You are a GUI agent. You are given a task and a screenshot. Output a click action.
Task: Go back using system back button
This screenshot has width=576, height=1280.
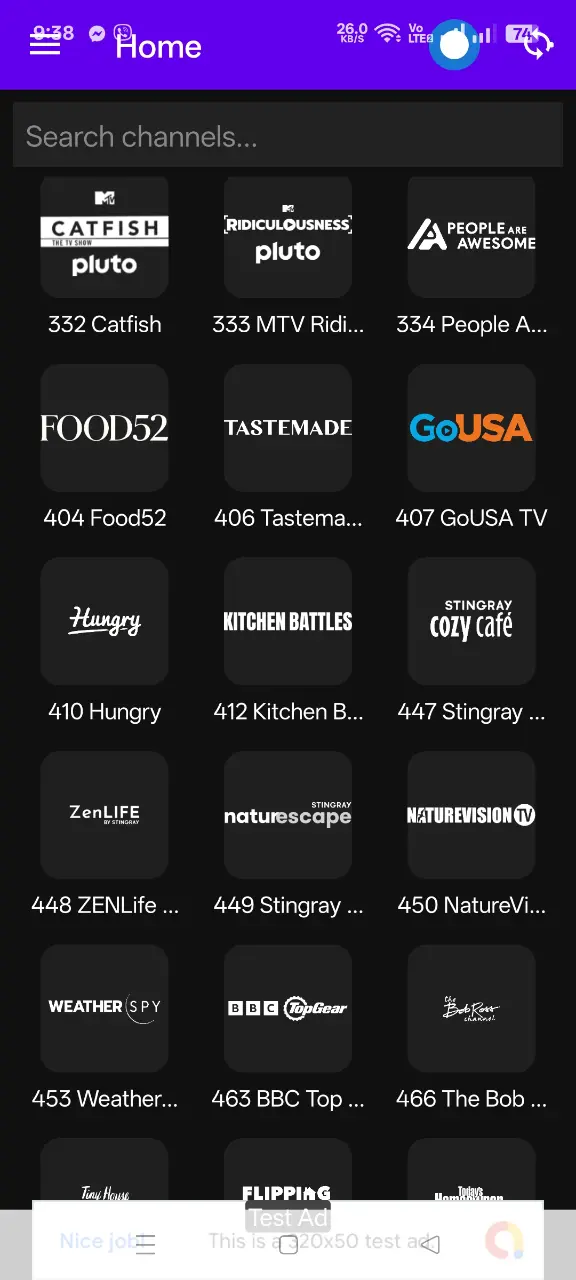pyautogui.click(x=431, y=1245)
